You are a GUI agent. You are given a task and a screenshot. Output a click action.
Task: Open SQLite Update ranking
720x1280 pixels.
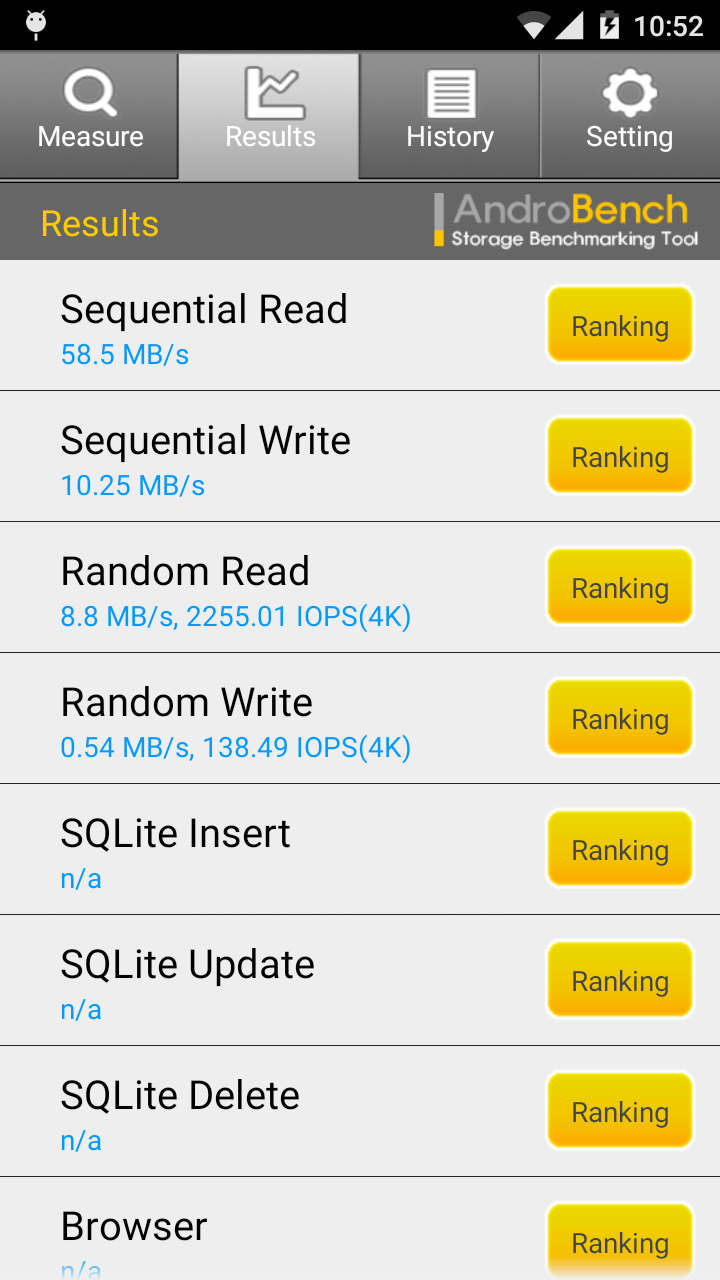tap(620, 980)
